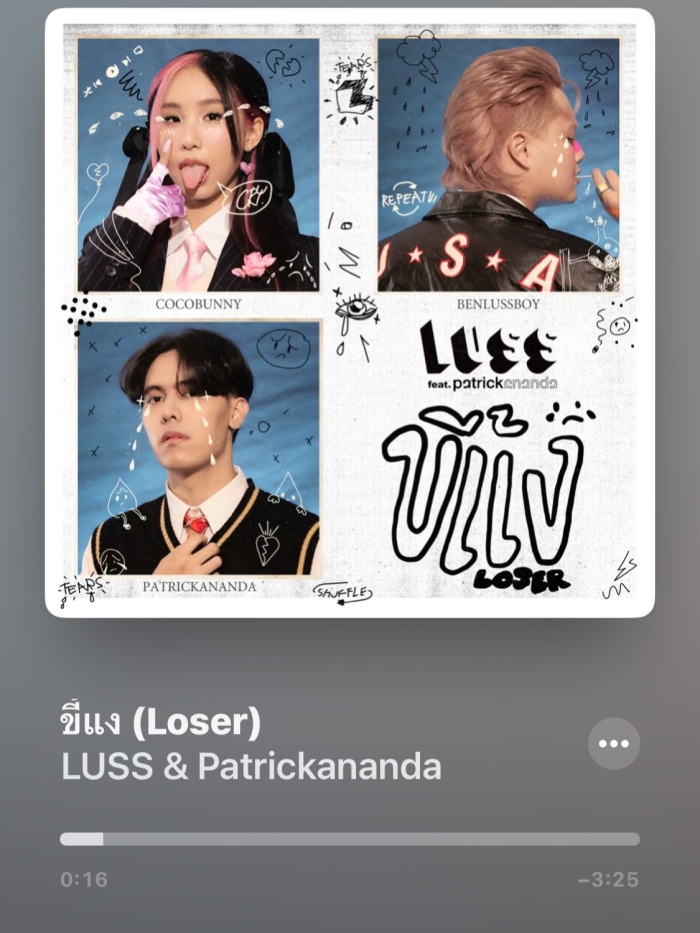Open the more options ellipsis button
Image resolution: width=700 pixels, height=933 pixels.
(x=613, y=743)
